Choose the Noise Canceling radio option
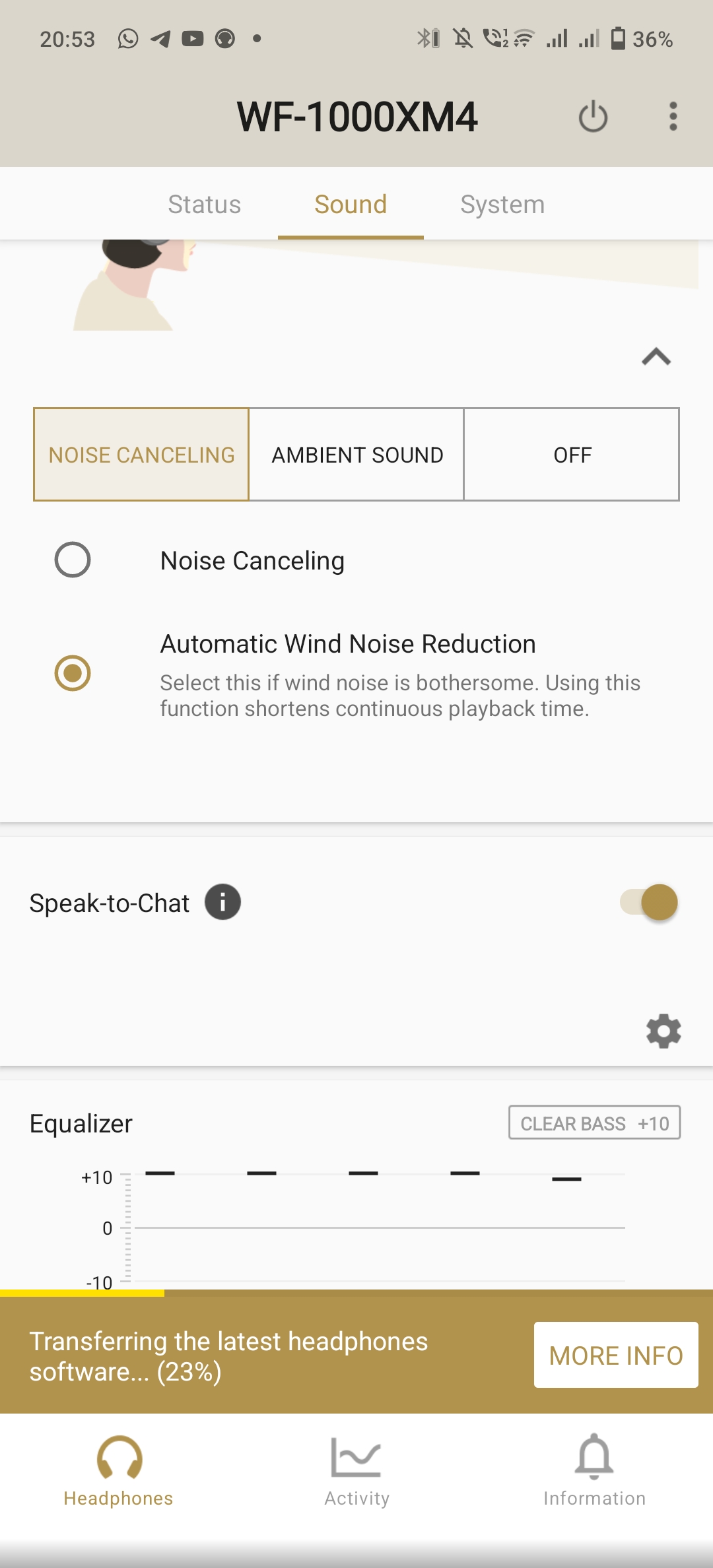Image resolution: width=713 pixels, height=1568 pixels. point(73,560)
